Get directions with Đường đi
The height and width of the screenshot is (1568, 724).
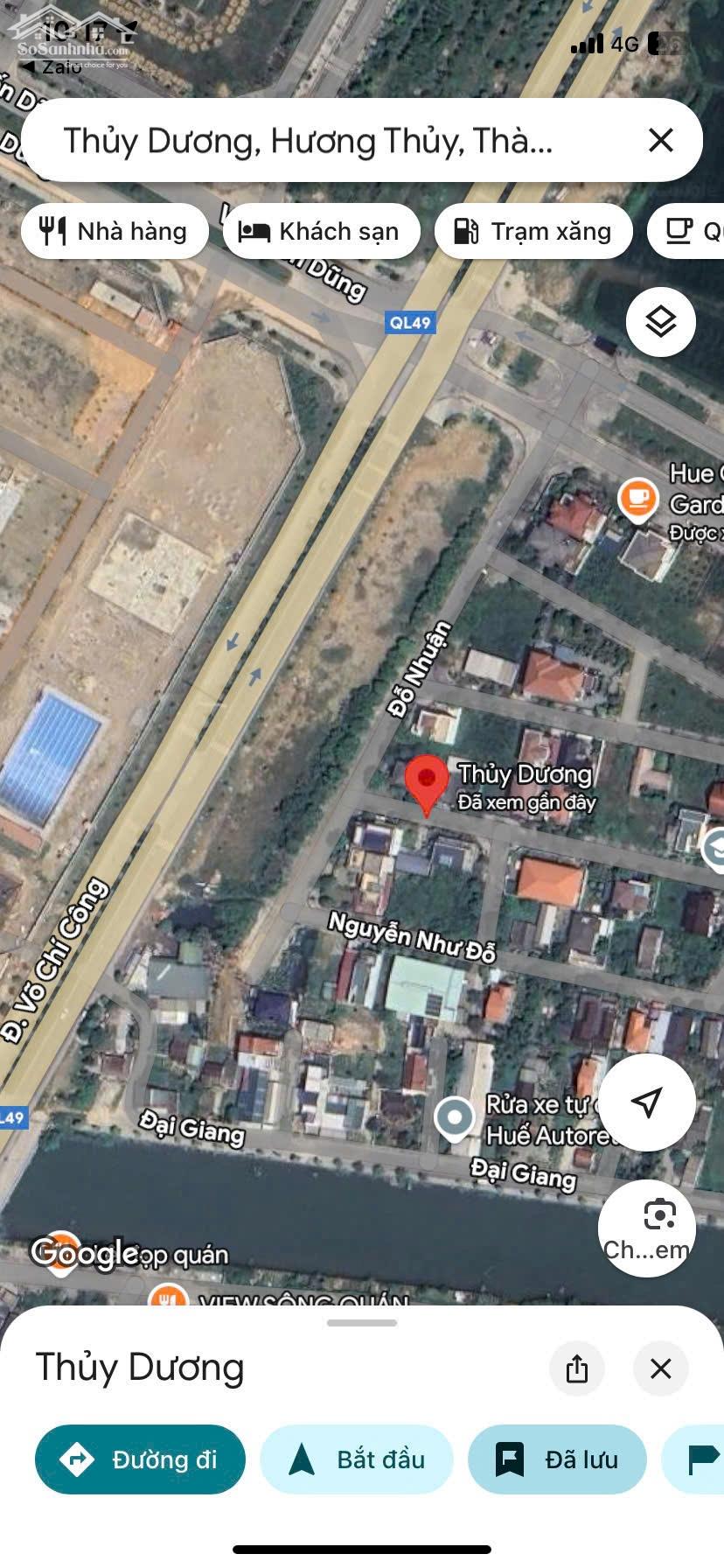coord(140,1459)
